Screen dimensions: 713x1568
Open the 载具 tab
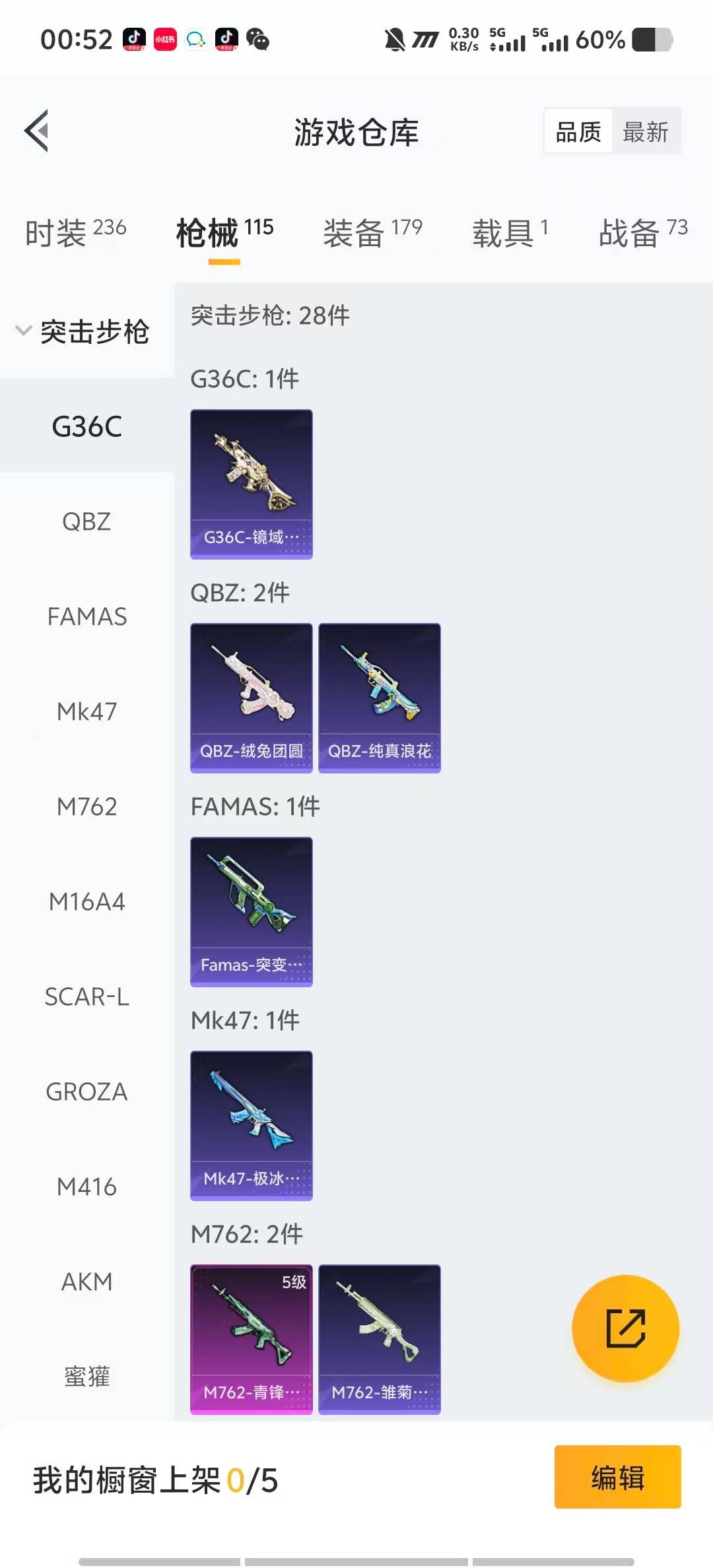click(x=509, y=233)
